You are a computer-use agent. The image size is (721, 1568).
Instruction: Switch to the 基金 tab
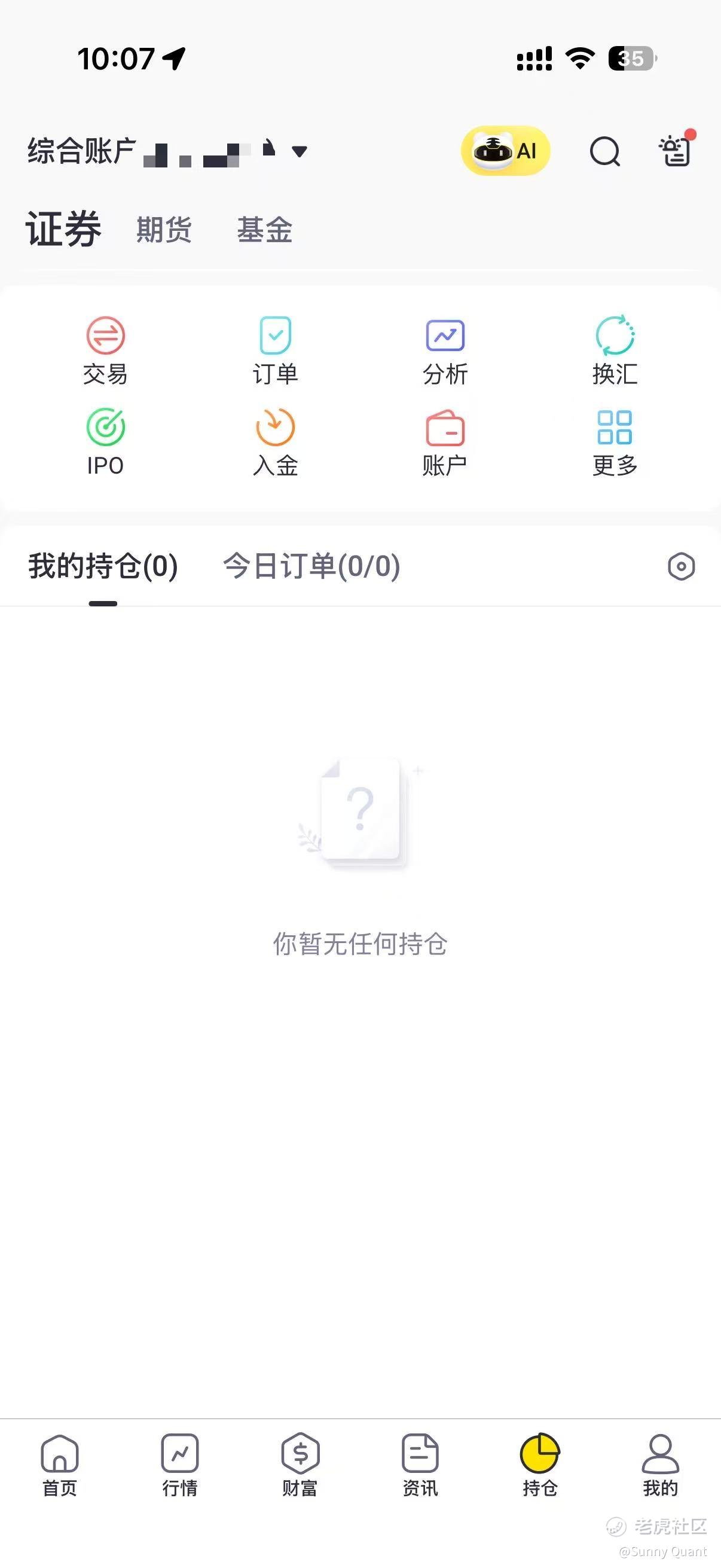(265, 230)
